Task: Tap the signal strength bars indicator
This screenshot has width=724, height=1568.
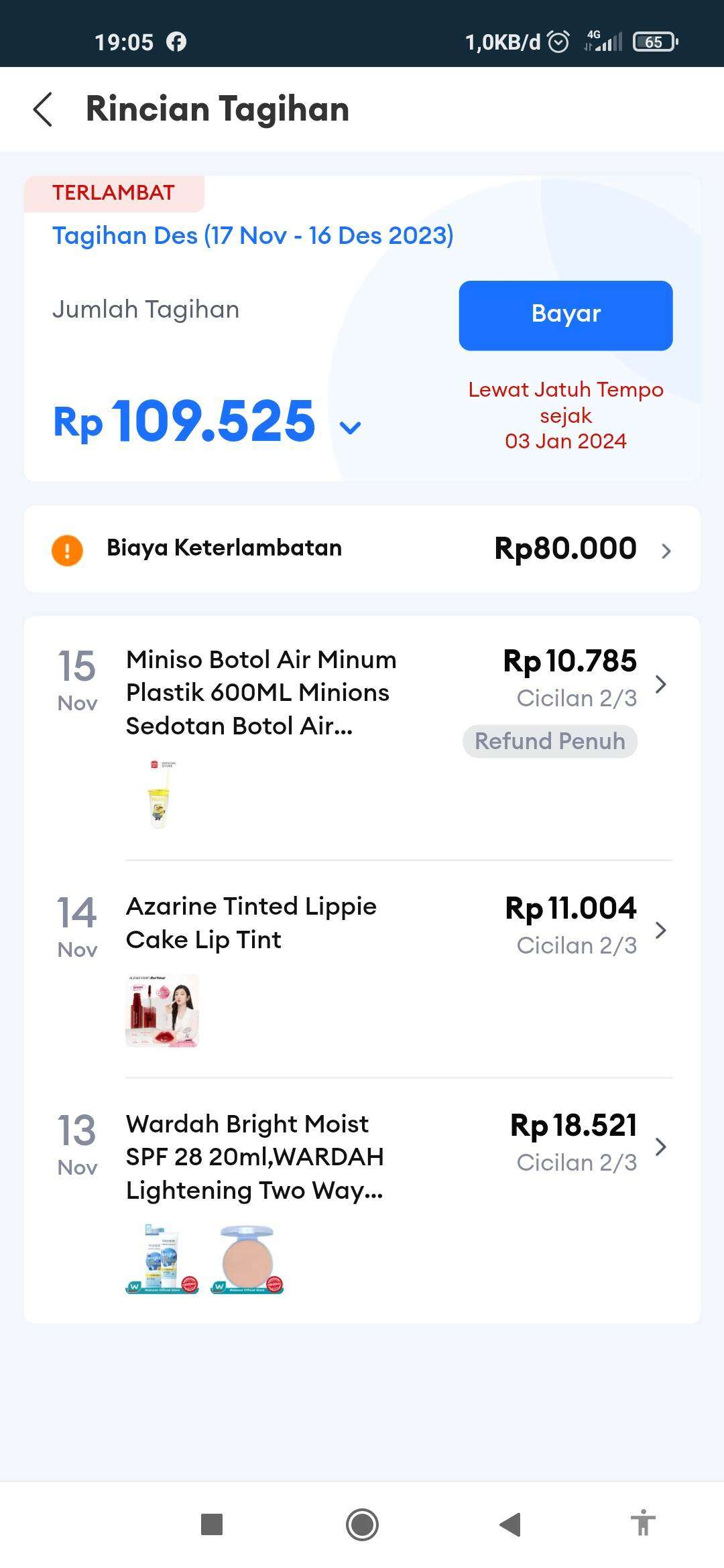Action: click(x=609, y=42)
